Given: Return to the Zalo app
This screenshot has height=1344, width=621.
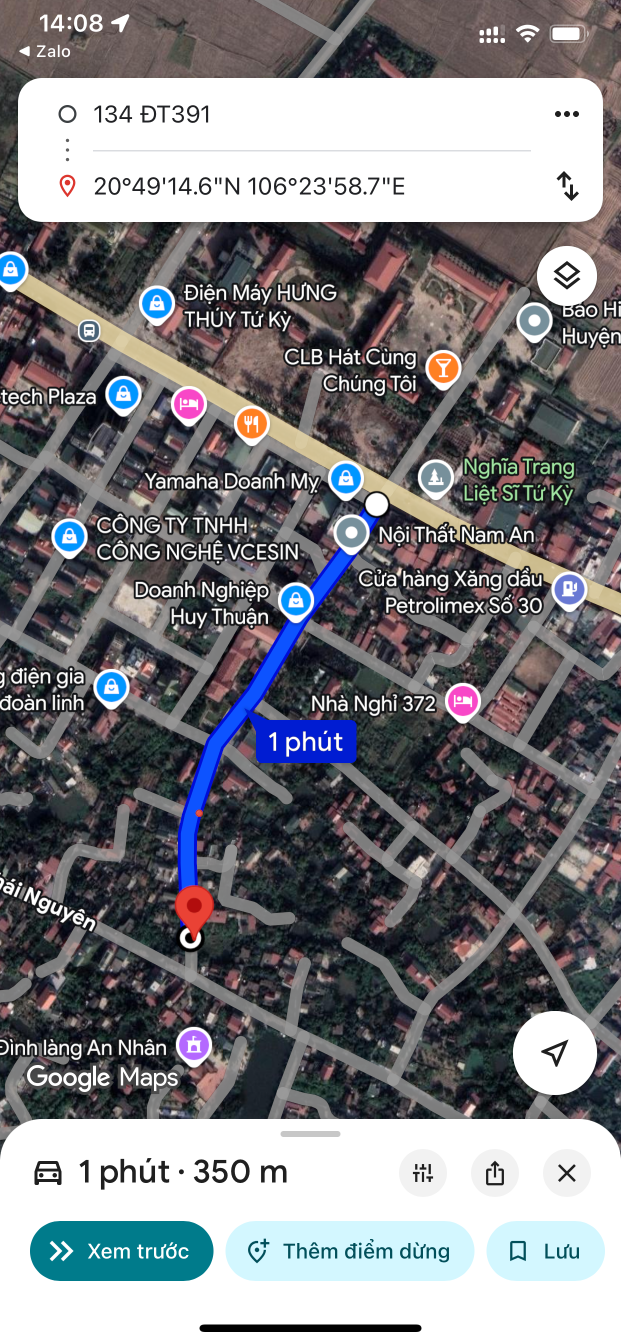Looking at the screenshot, I should pos(45,51).
